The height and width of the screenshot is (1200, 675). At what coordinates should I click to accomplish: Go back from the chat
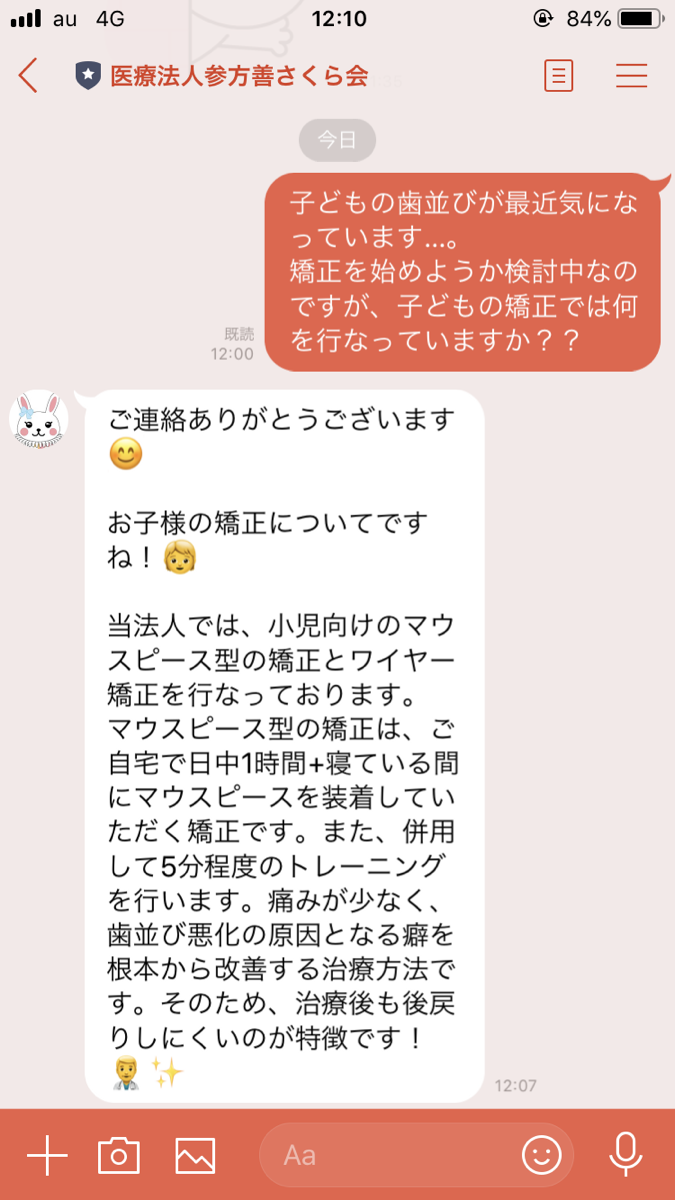28,76
